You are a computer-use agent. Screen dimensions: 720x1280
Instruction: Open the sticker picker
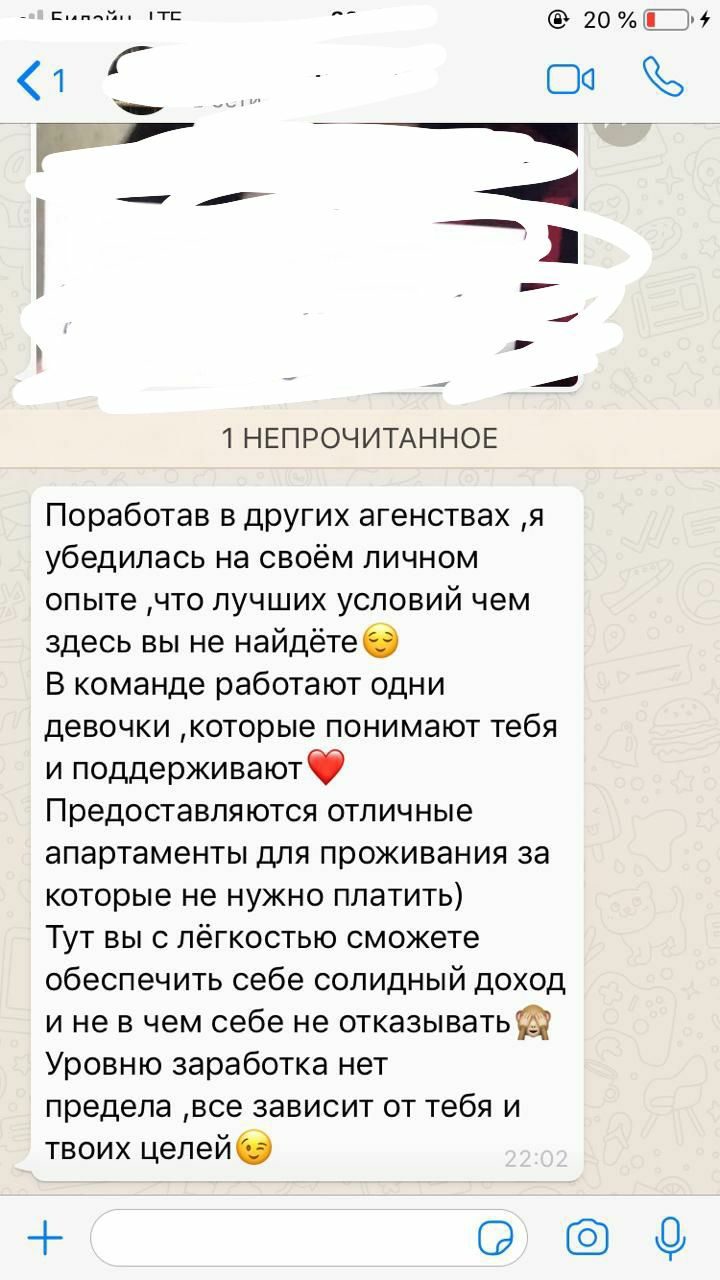tap(496, 1239)
